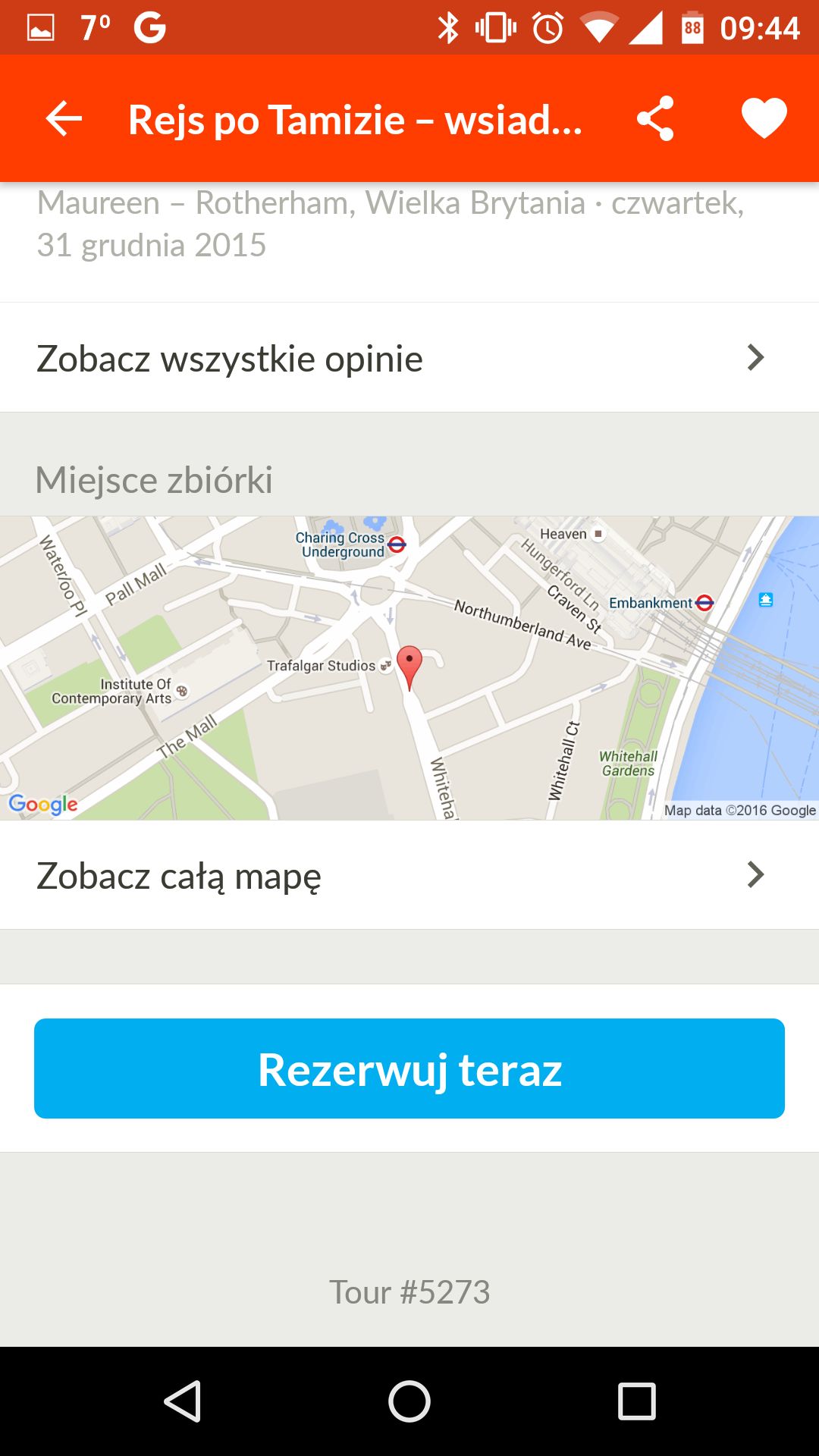The width and height of the screenshot is (819, 1456).
Task: Open Zobacz wszystkie opinie
Action: point(409,357)
